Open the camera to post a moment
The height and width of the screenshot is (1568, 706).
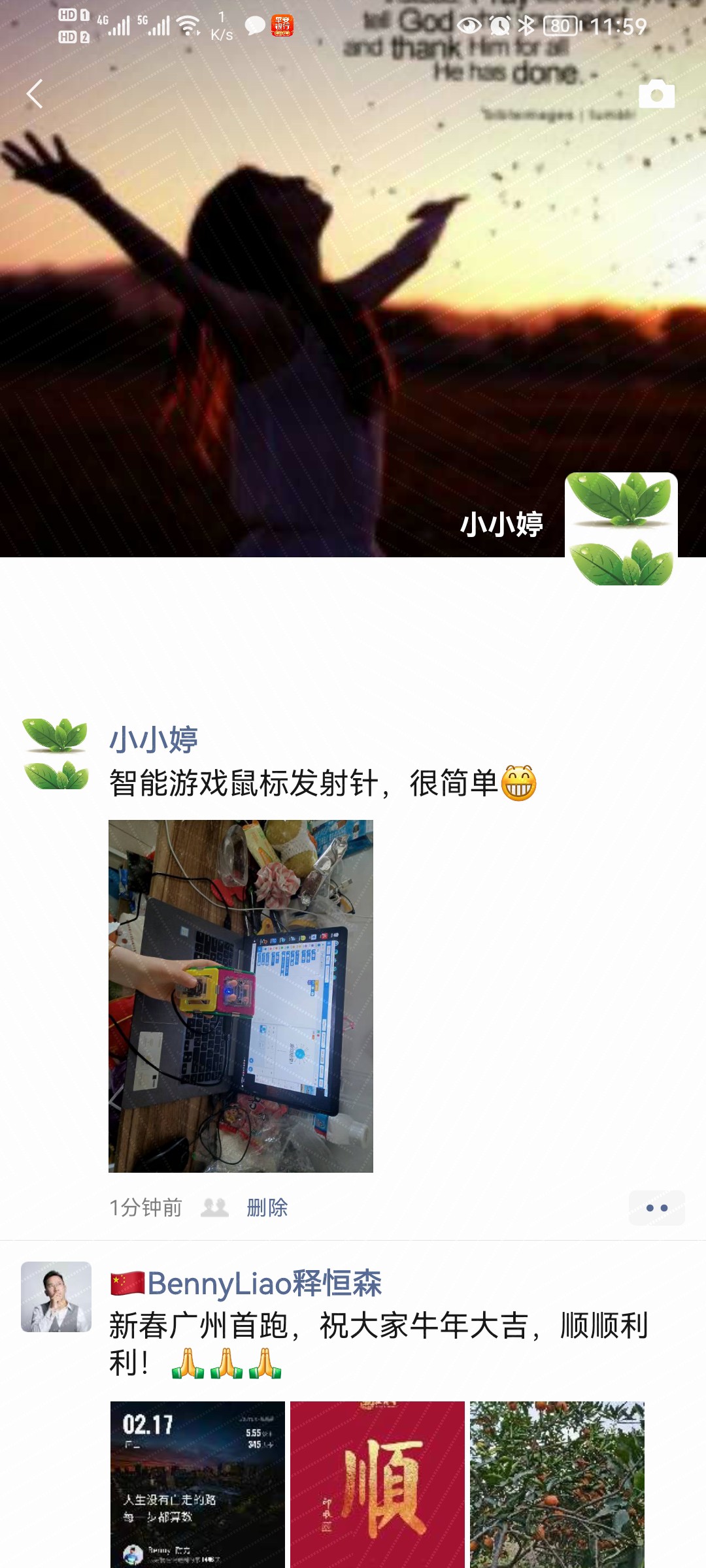(656, 94)
